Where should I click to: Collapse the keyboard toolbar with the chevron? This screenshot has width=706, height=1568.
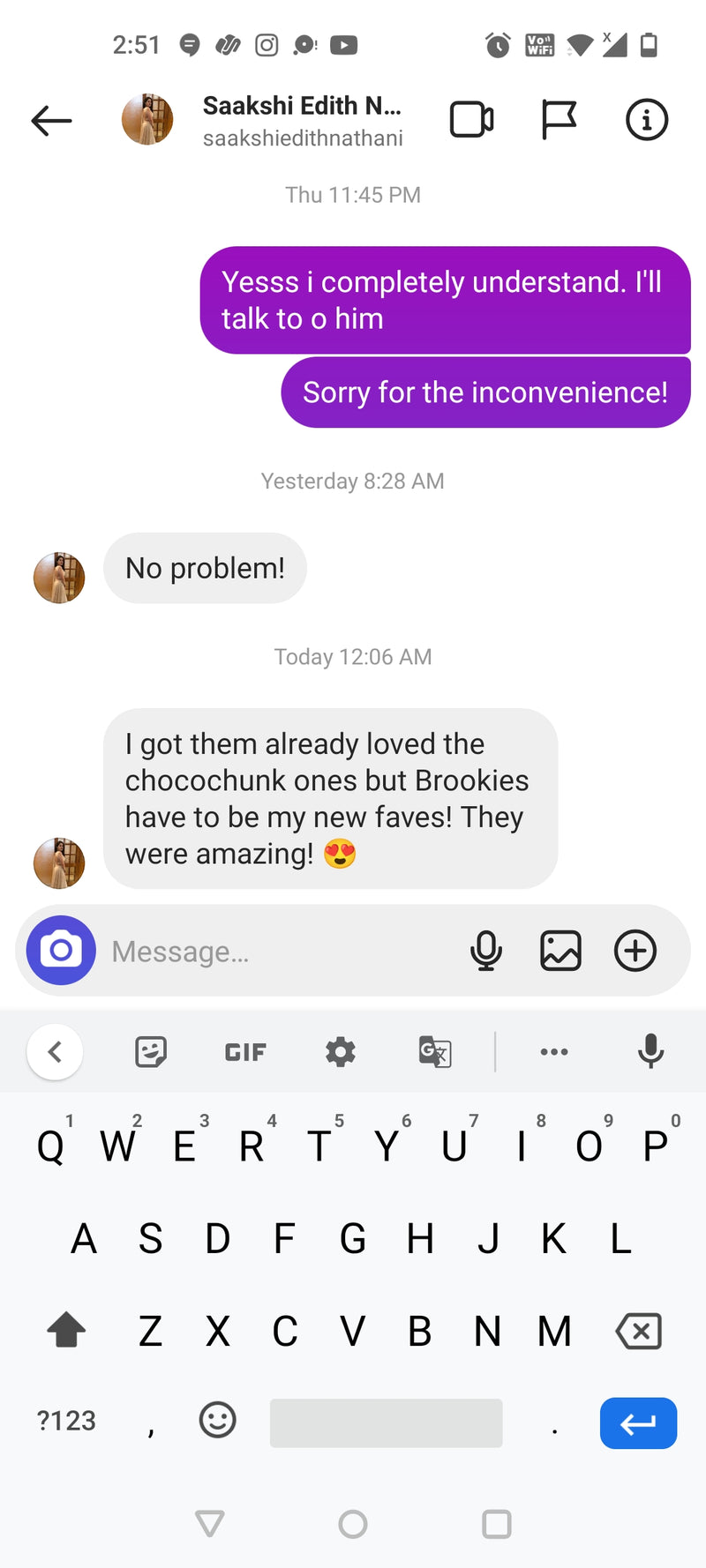pos(55,1052)
